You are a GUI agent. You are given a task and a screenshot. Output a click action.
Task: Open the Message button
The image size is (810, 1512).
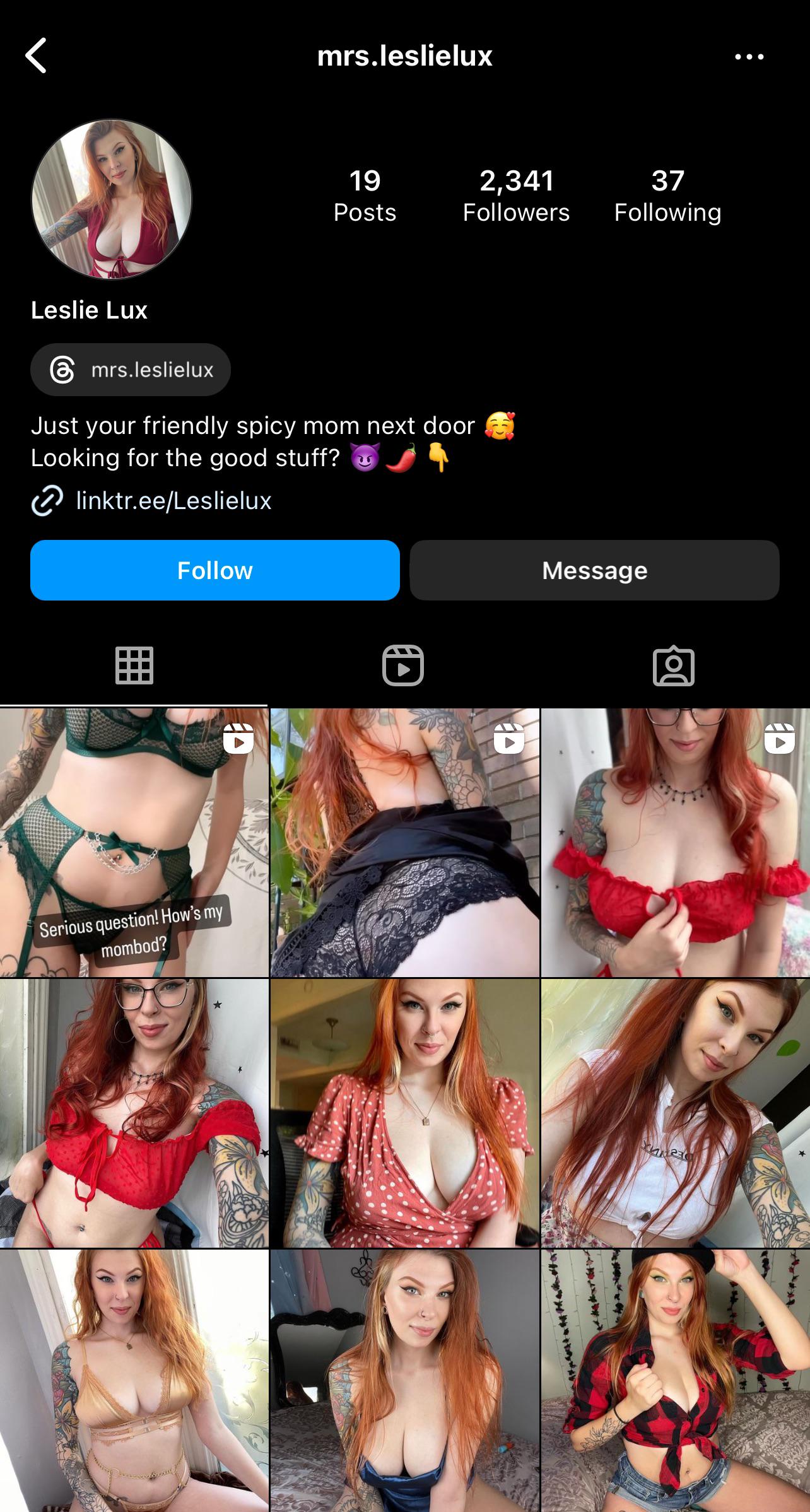594,570
